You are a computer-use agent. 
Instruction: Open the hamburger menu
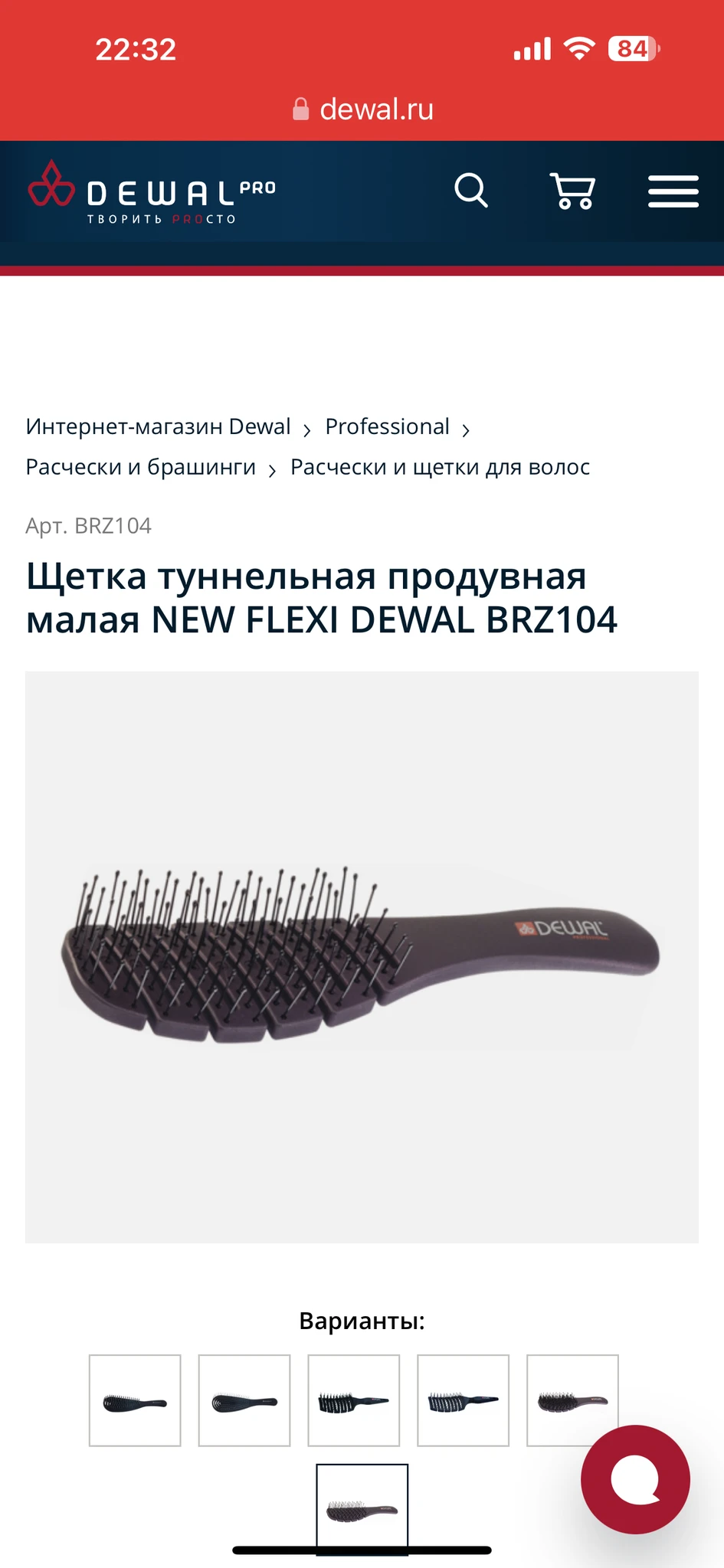click(673, 191)
